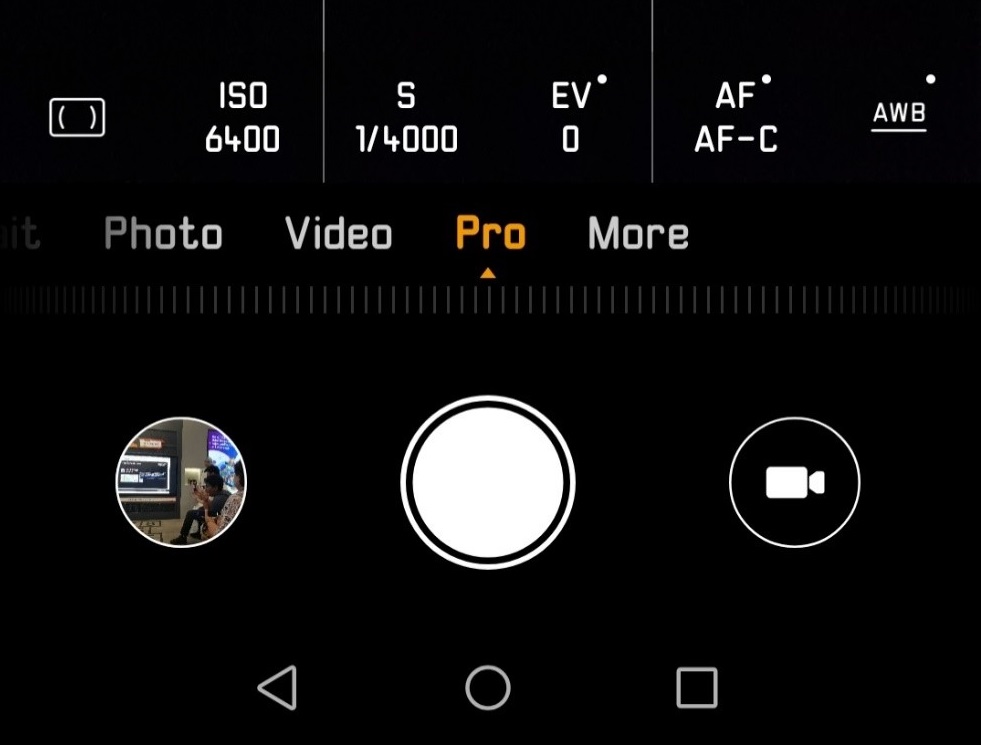Open EV exposure compensation
981x745 pixels.
(571, 118)
